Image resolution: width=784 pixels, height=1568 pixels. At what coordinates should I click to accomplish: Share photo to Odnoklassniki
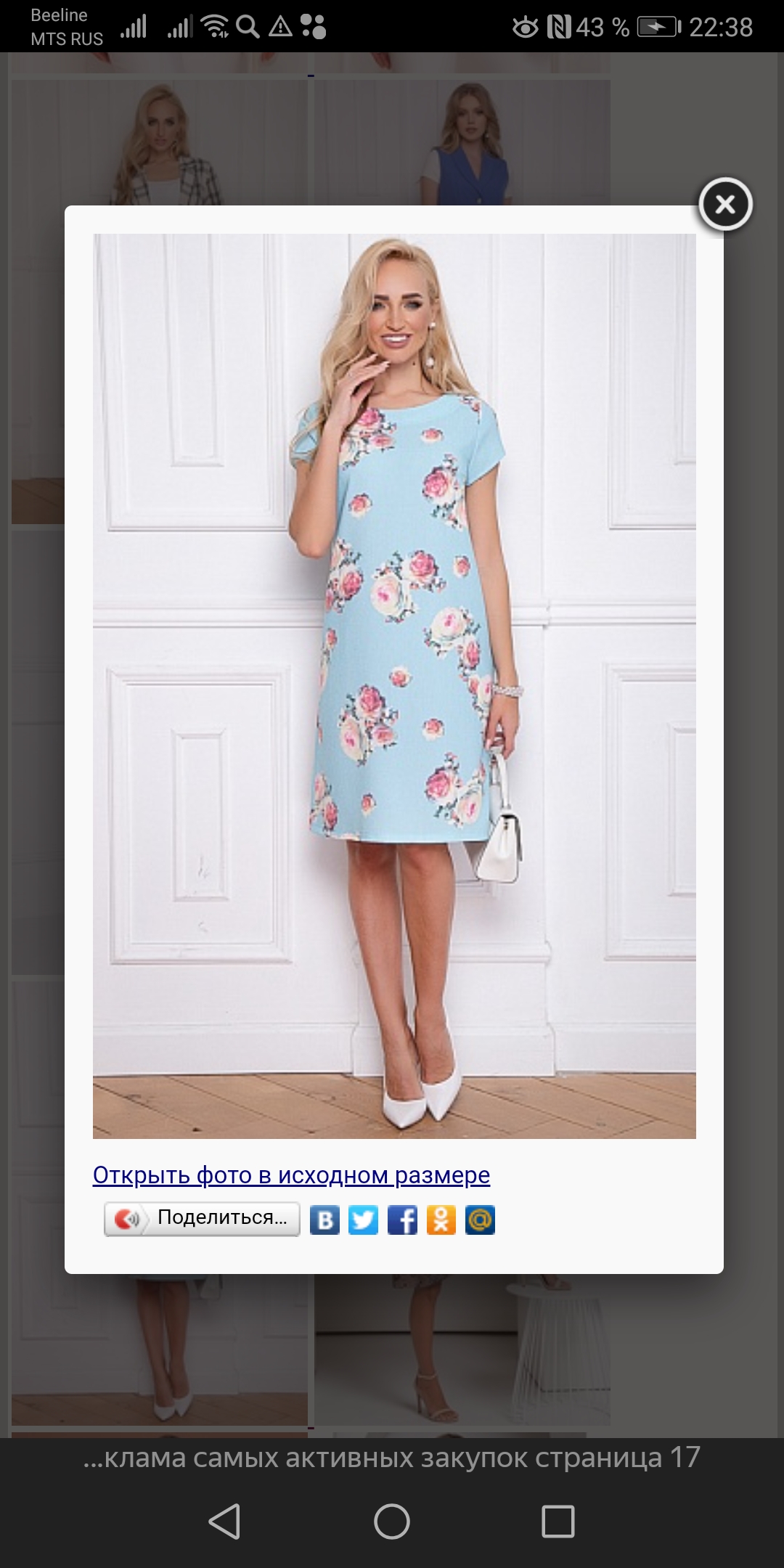click(441, 1220)
